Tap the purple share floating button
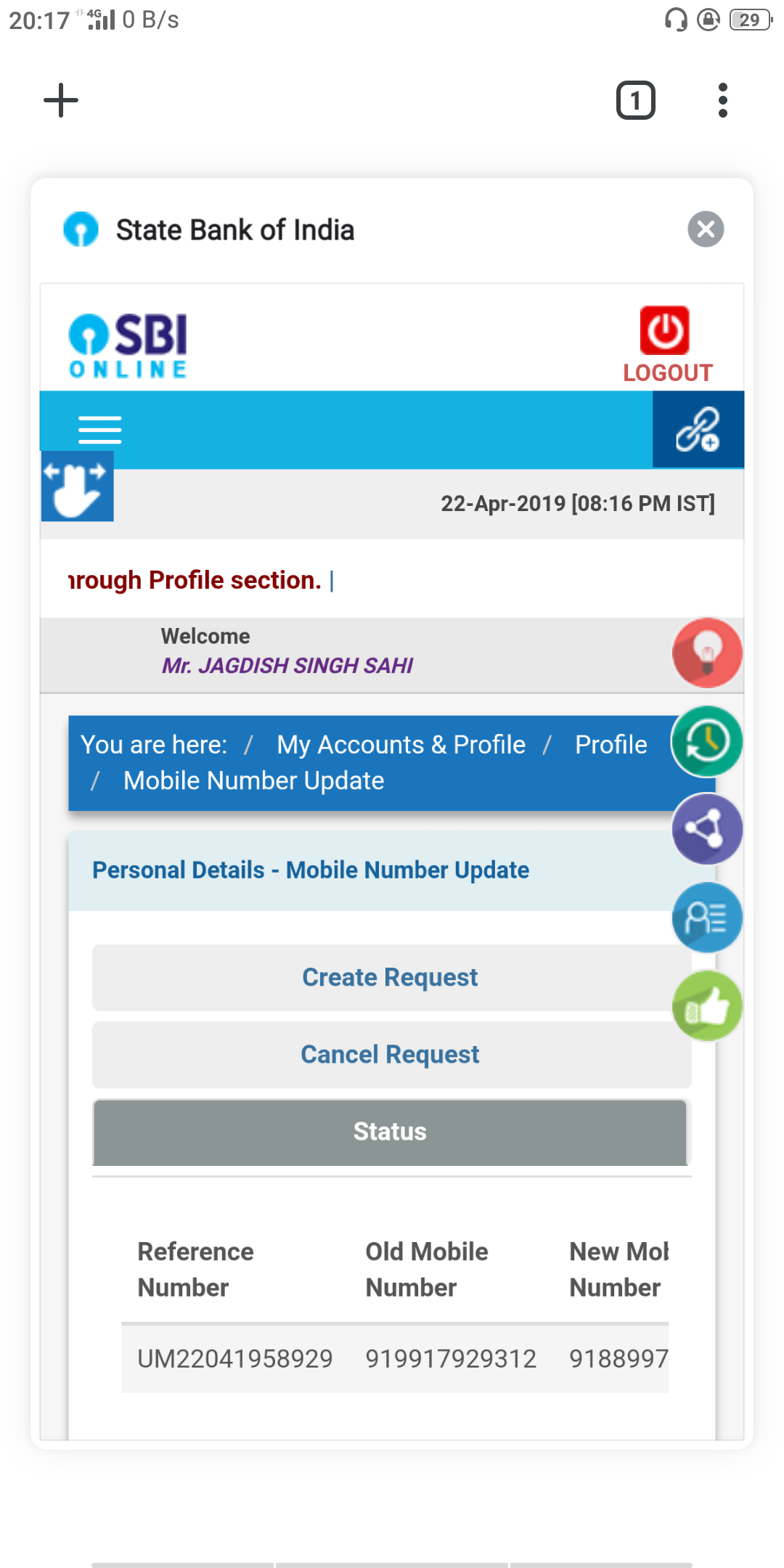 point(707,829)
